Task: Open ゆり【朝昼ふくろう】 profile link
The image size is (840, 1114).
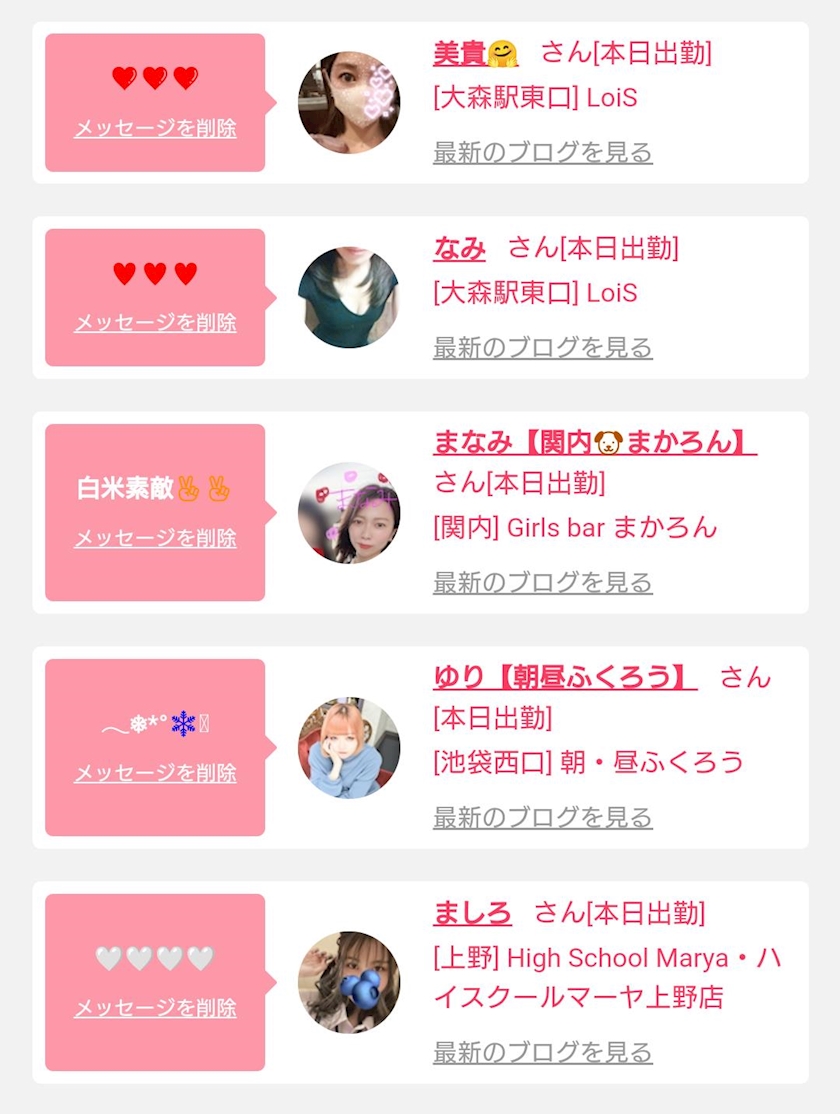Action: click(x=565, y=677)
